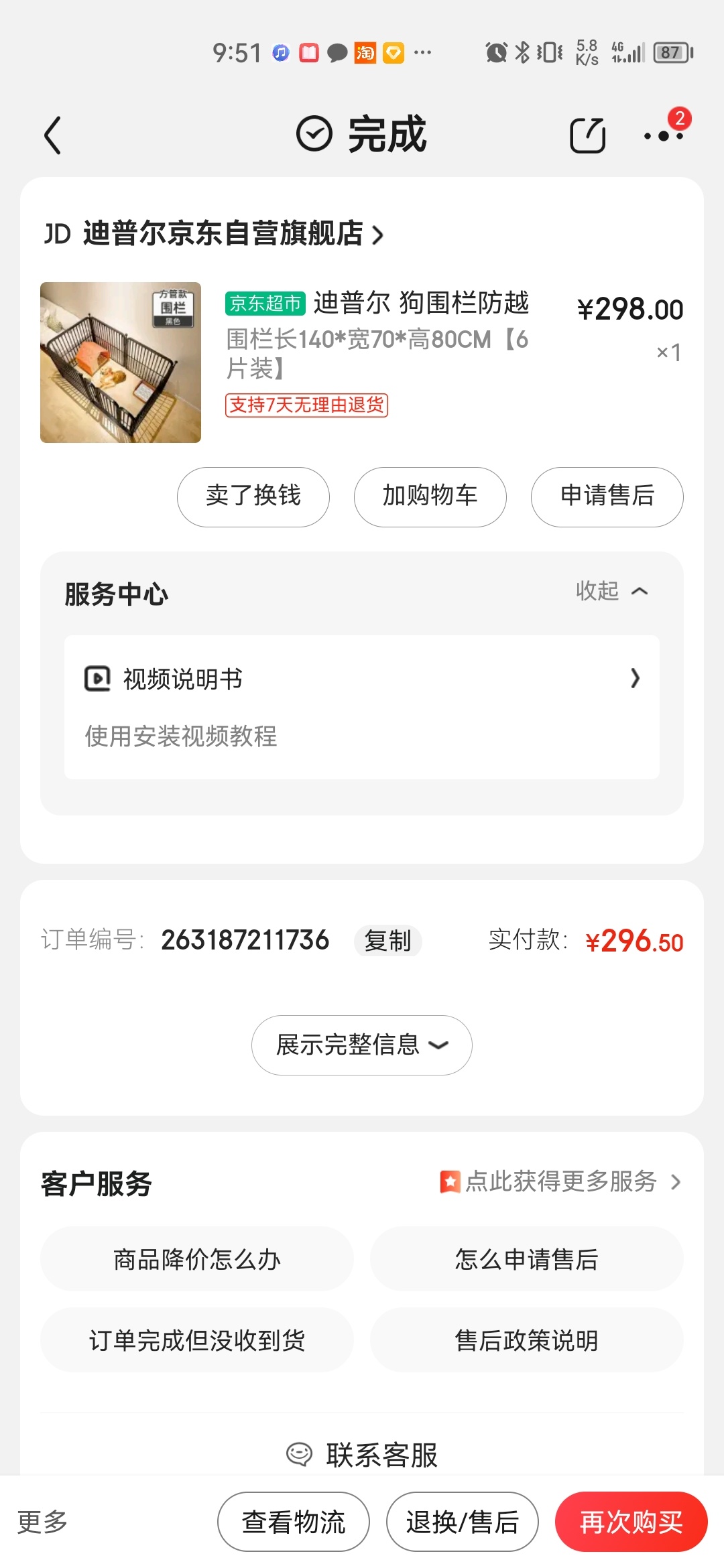Tap the red 再次购买 button
Image resolution: width=724 pixels, height=1568 pixels.
[631, 1522]
